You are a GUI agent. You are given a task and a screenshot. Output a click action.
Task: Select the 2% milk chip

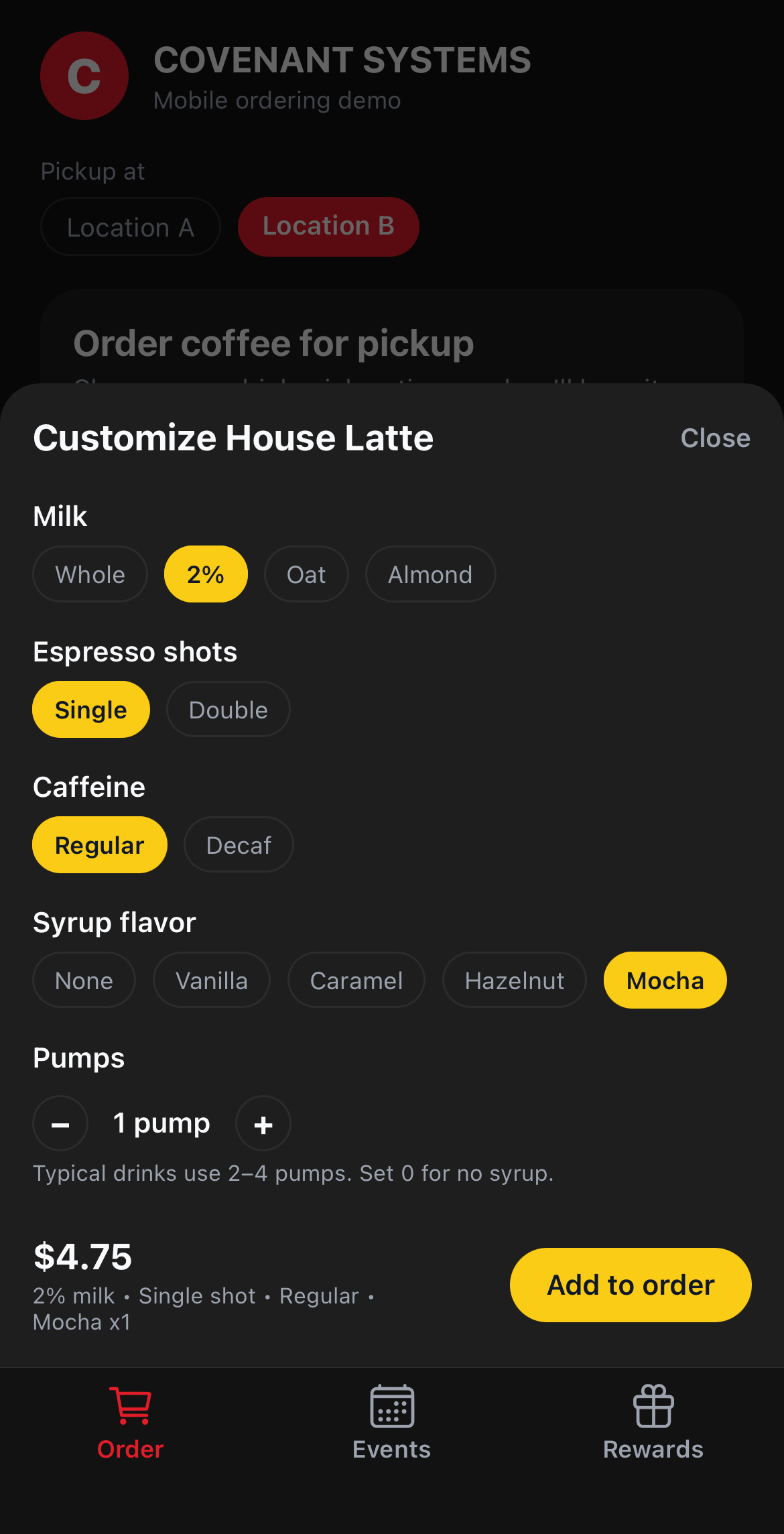206,574
